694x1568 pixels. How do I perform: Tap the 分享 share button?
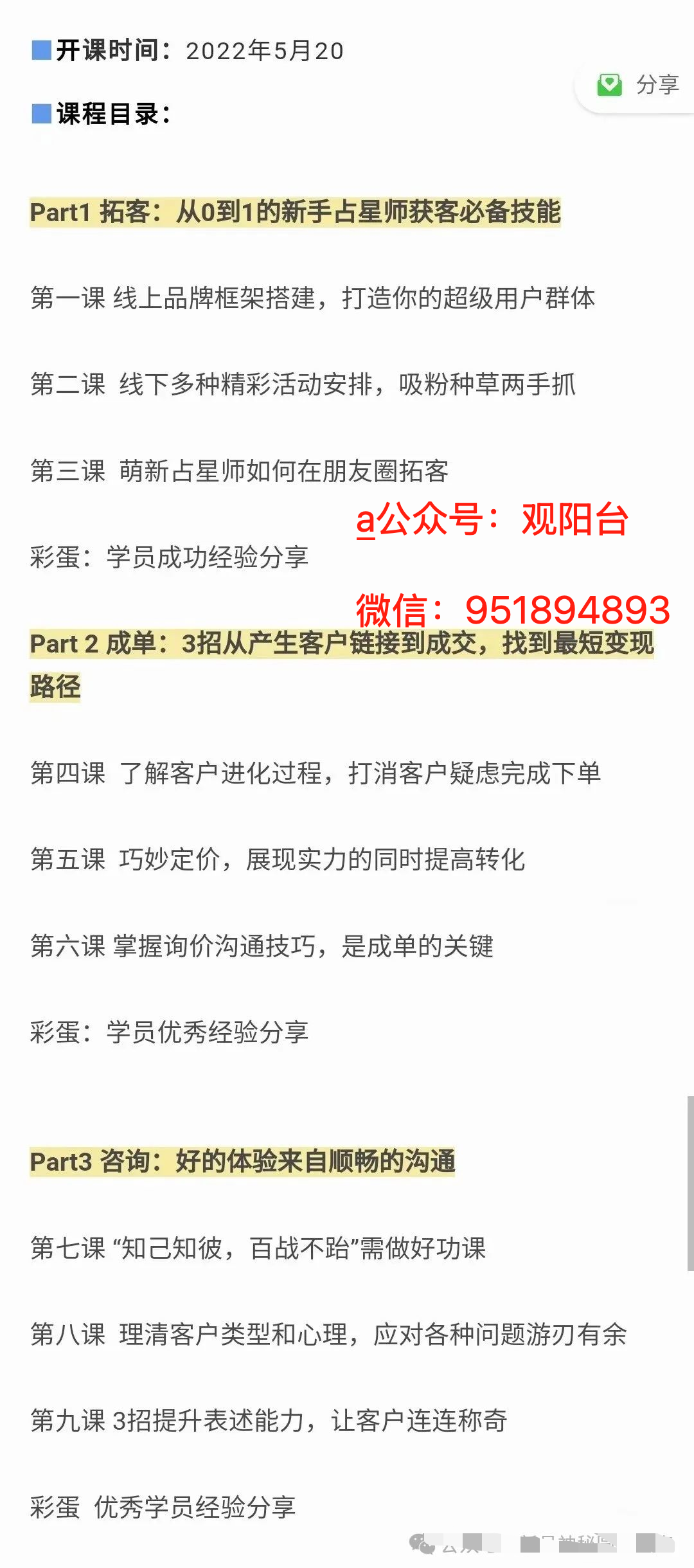click(638, 85)
